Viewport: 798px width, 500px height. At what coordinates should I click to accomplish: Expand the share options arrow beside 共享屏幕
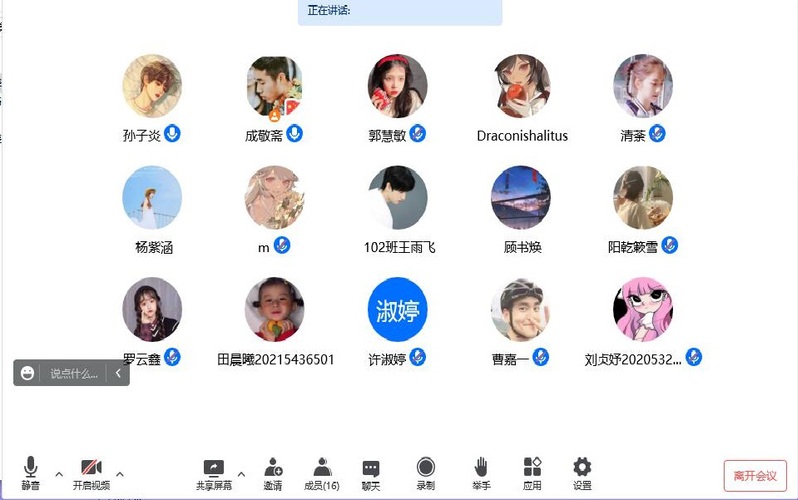coord(241,474)
